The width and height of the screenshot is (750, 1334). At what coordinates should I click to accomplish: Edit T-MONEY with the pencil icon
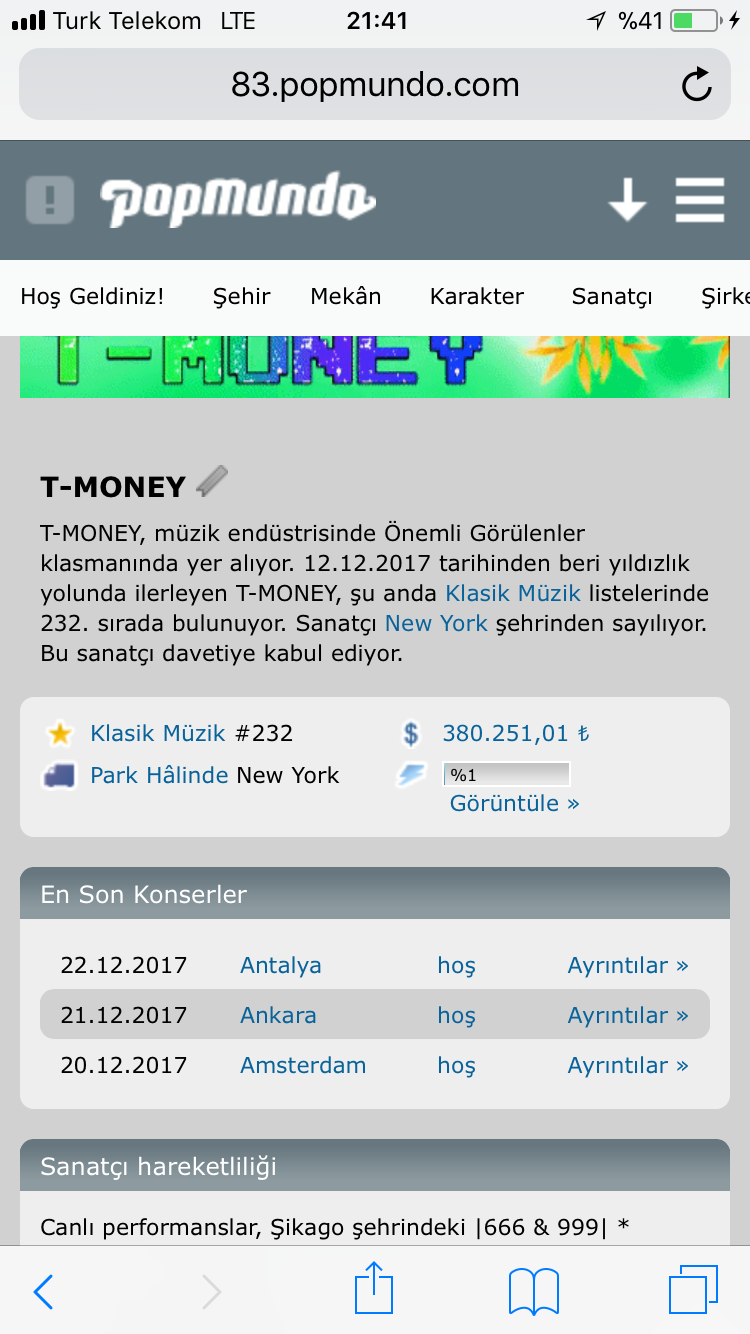coord(212,483)
